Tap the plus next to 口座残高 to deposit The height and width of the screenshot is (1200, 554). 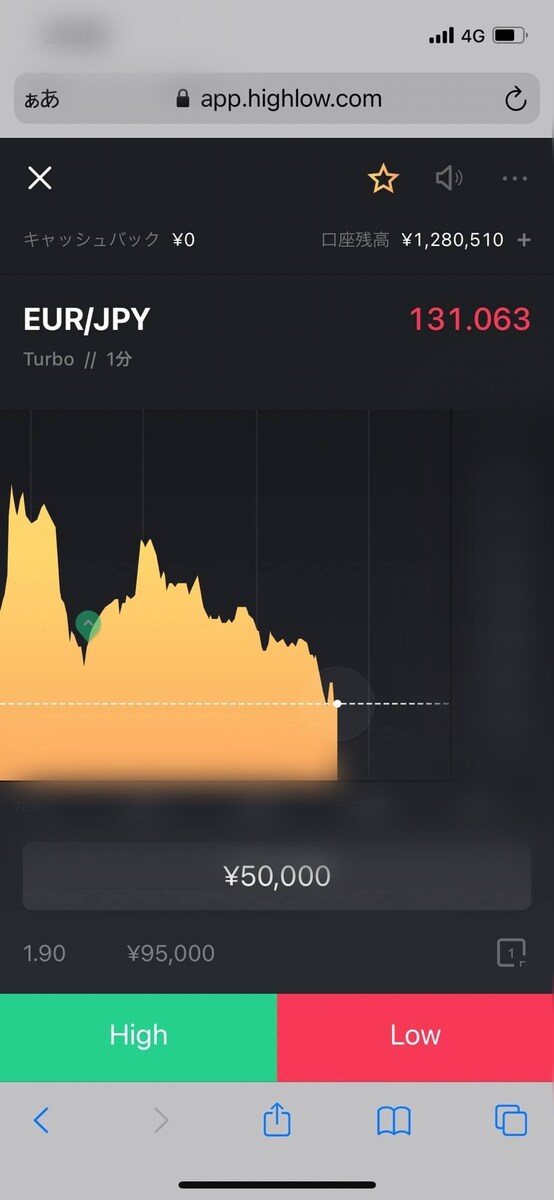[x=524, y=240]
